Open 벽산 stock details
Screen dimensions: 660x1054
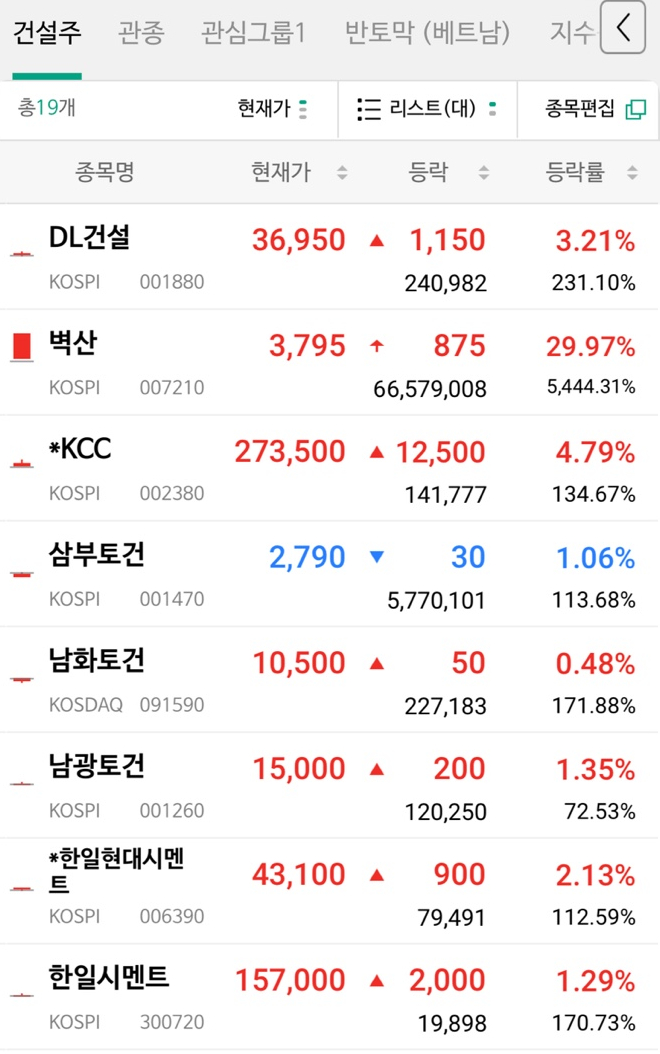330,363
